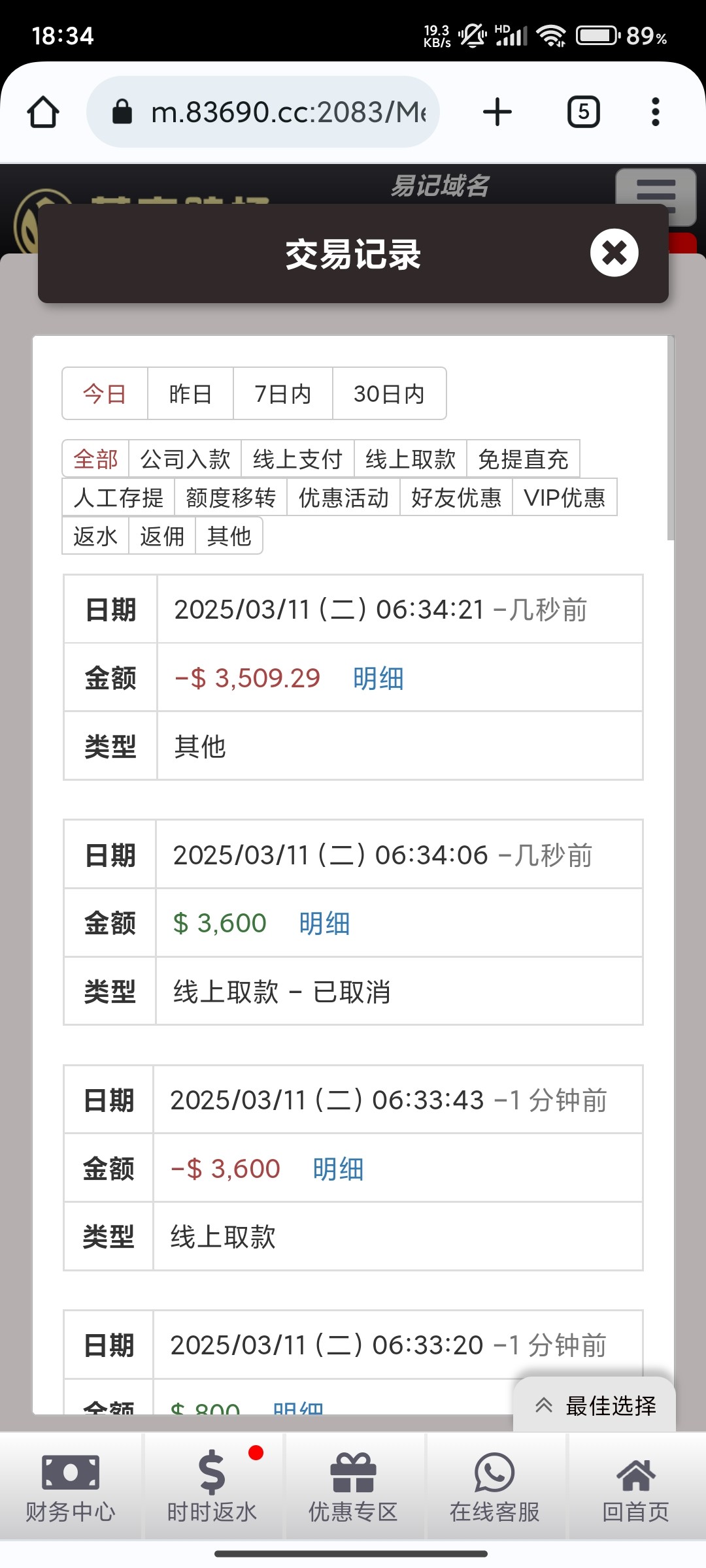Image resolution: width=706 pixels, height=1568 pixels.
Task: Show 返水 records only
Action: (x=95, y=536)
